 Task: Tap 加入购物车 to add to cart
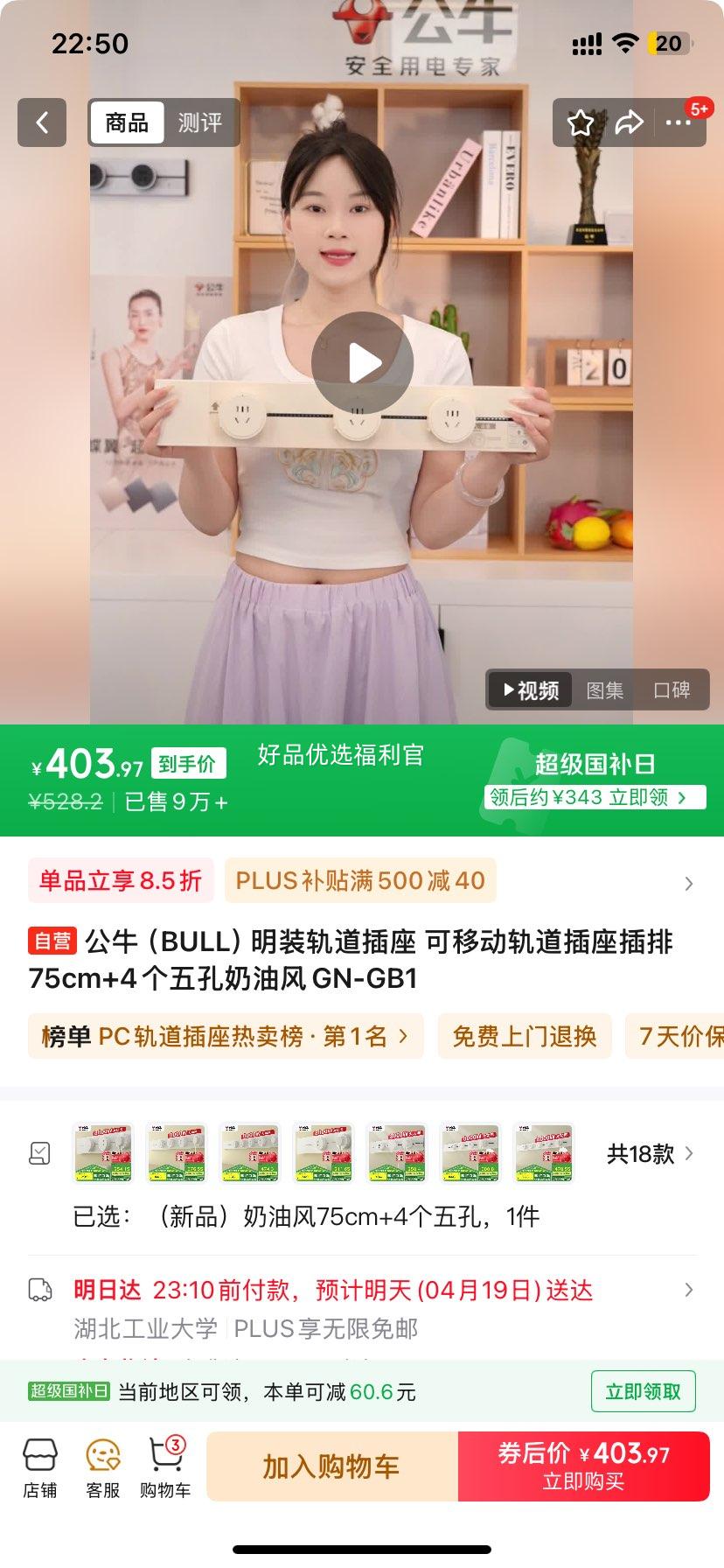331,1466
